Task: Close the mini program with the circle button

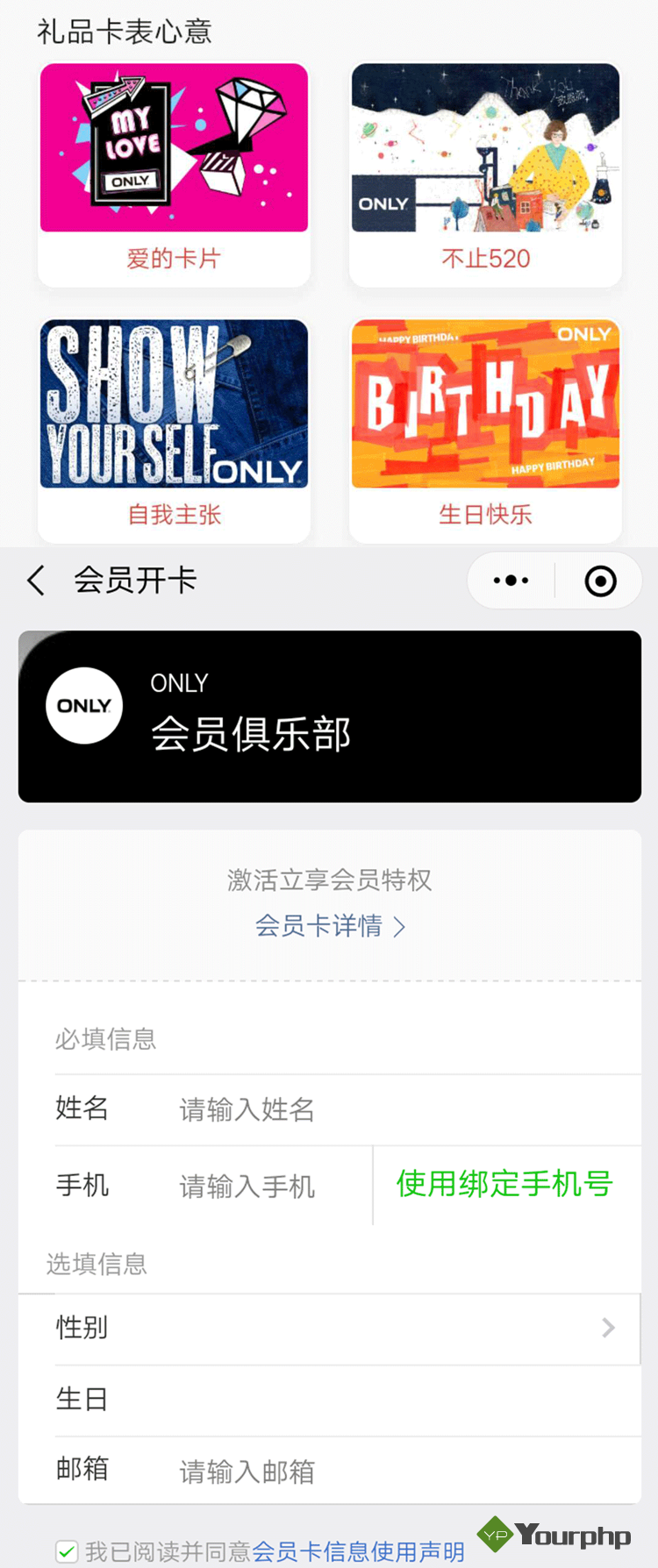Action: tap(601, 581)
